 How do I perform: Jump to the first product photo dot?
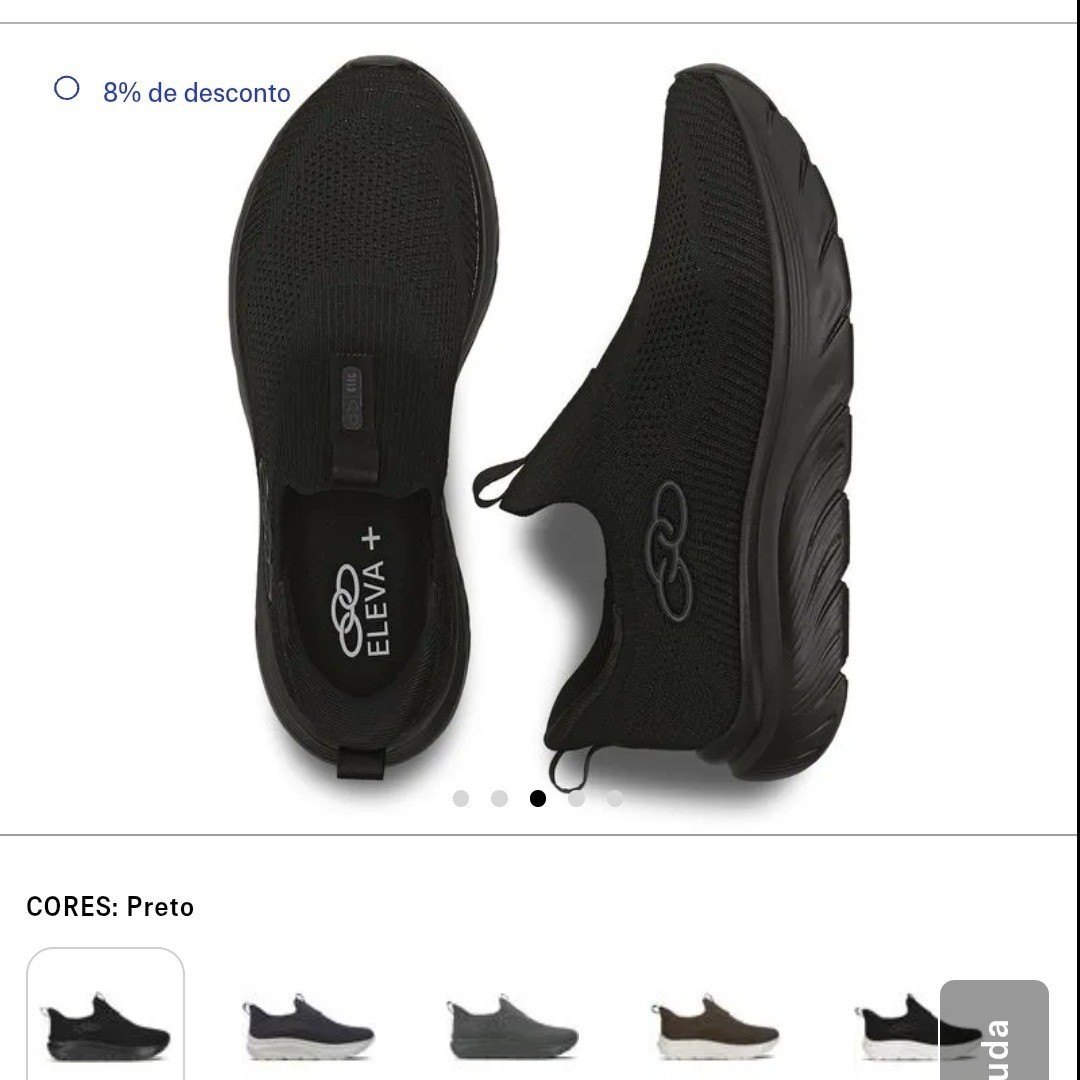coord(461,798)
